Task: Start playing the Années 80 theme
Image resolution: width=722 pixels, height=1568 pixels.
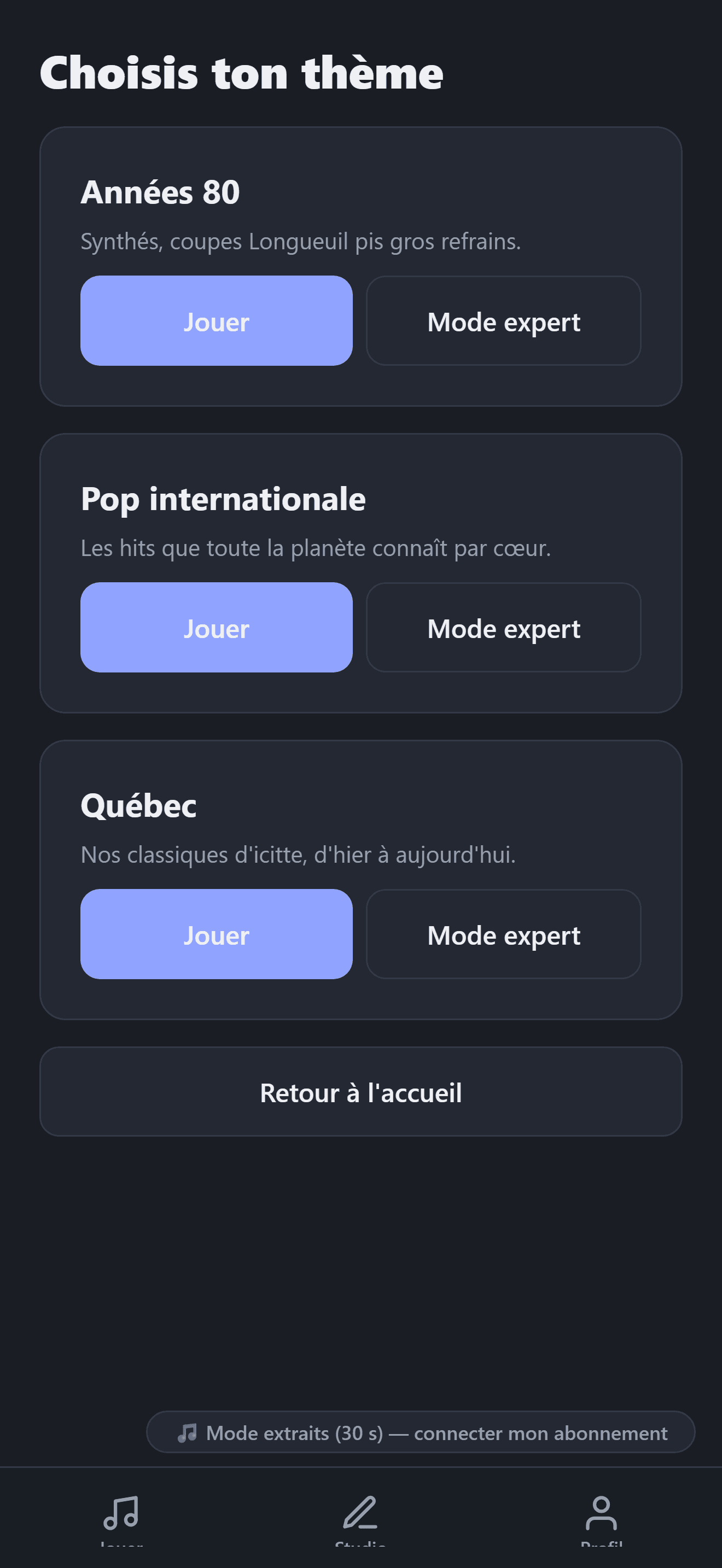Action: click(216, 321)
